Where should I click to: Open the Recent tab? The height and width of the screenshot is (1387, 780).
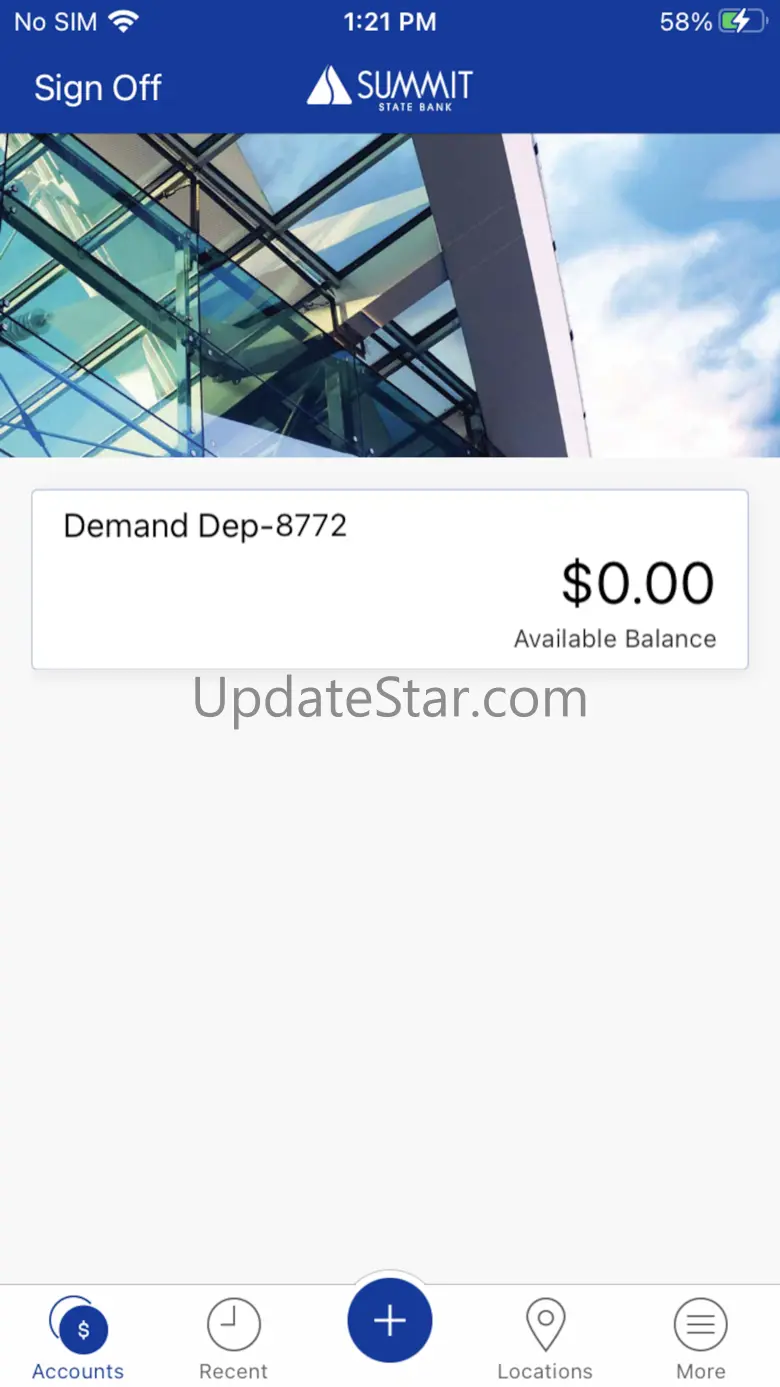[233, 1338]
